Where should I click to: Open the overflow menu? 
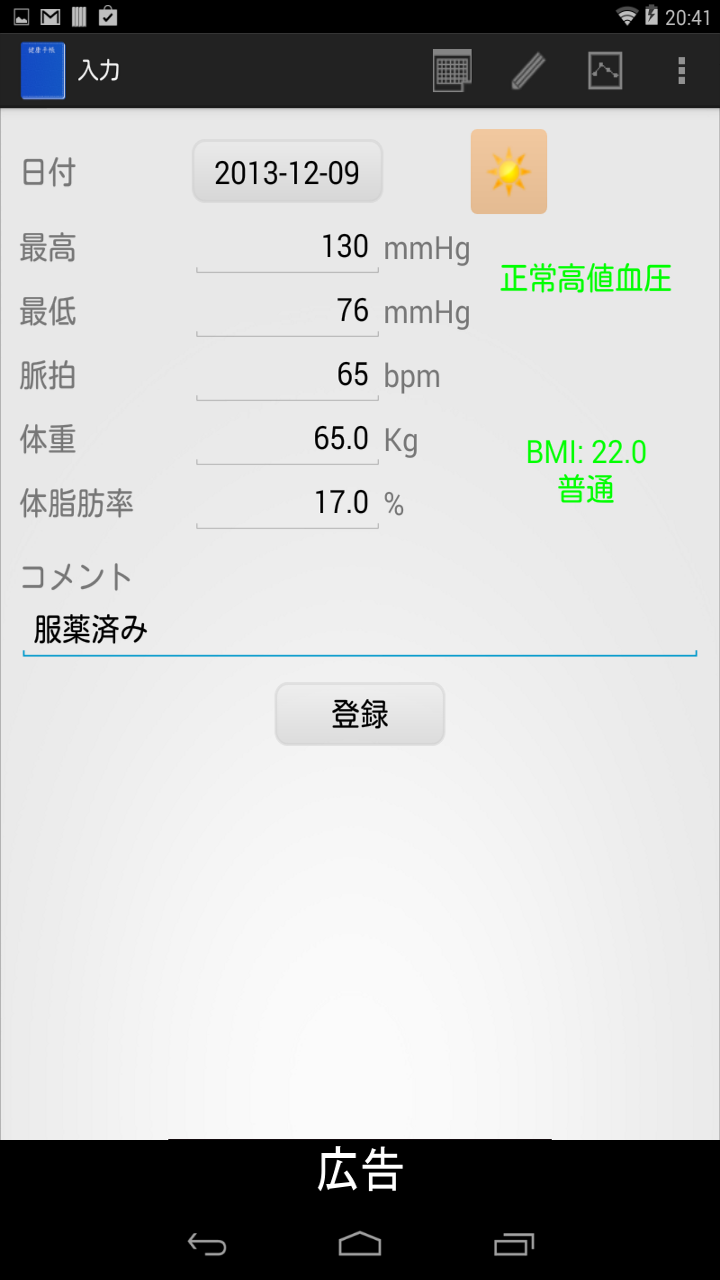pyautogui.click(x=682, y=71)
